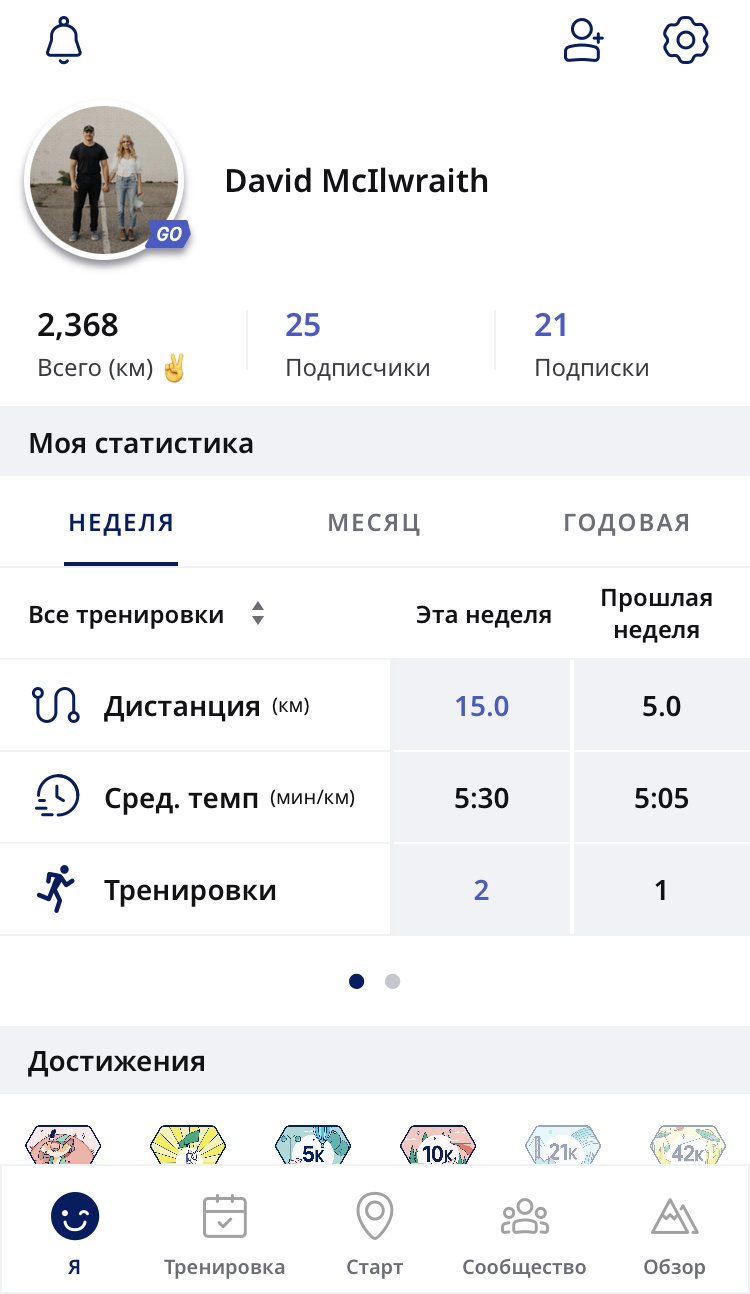Go to the Тренировка tab
Image resolution: width=750 pixels, height=1294 pixels.
pyautogui.click(x=225, y=1234)
